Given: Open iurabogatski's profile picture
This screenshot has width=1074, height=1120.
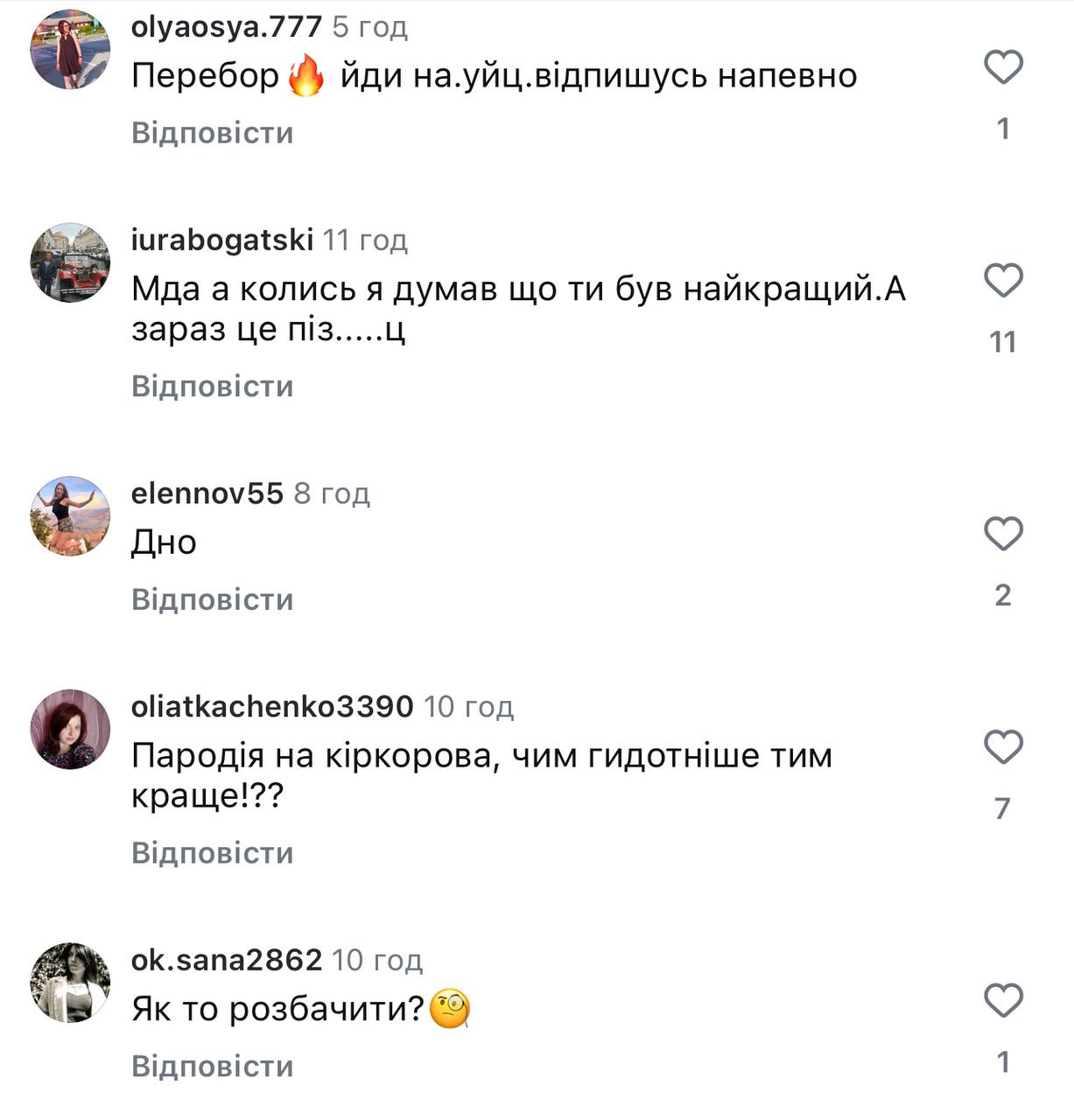Looking at the screenshot, I should point(70,262).
